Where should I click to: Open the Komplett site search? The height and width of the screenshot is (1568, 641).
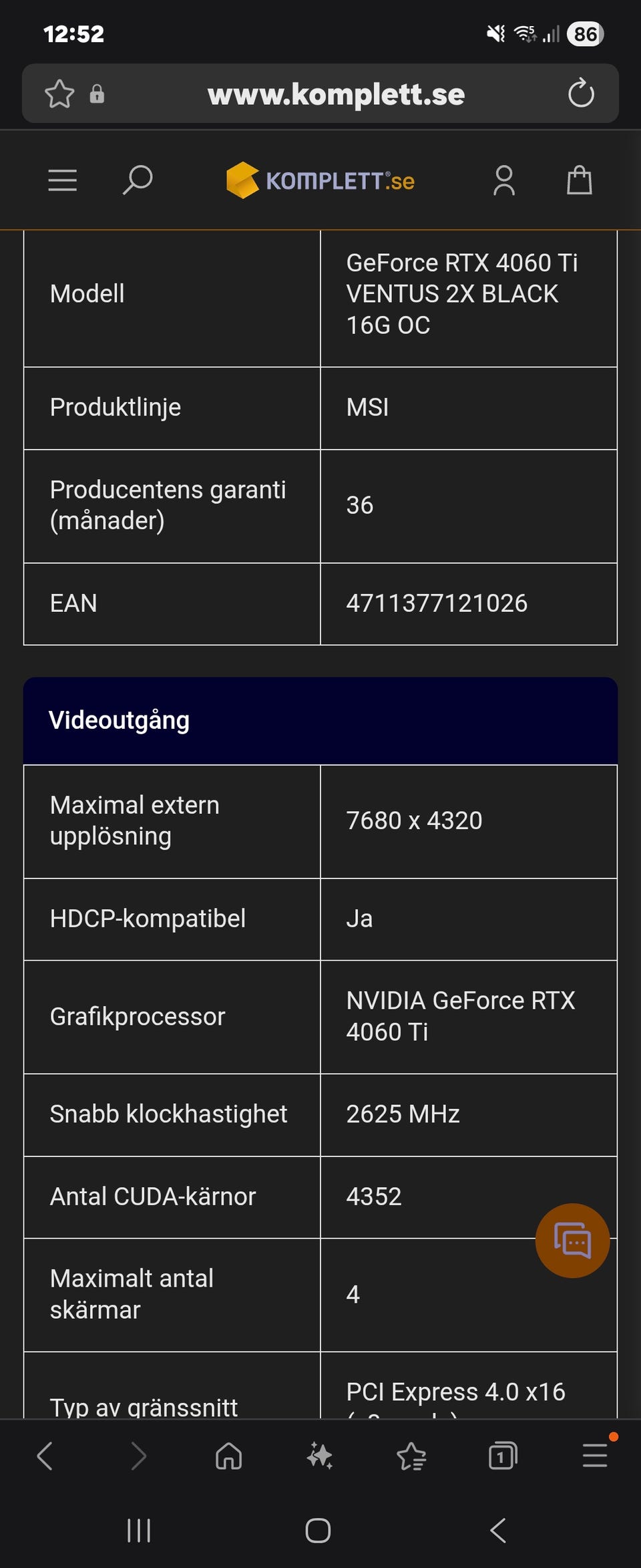[138, 180]
